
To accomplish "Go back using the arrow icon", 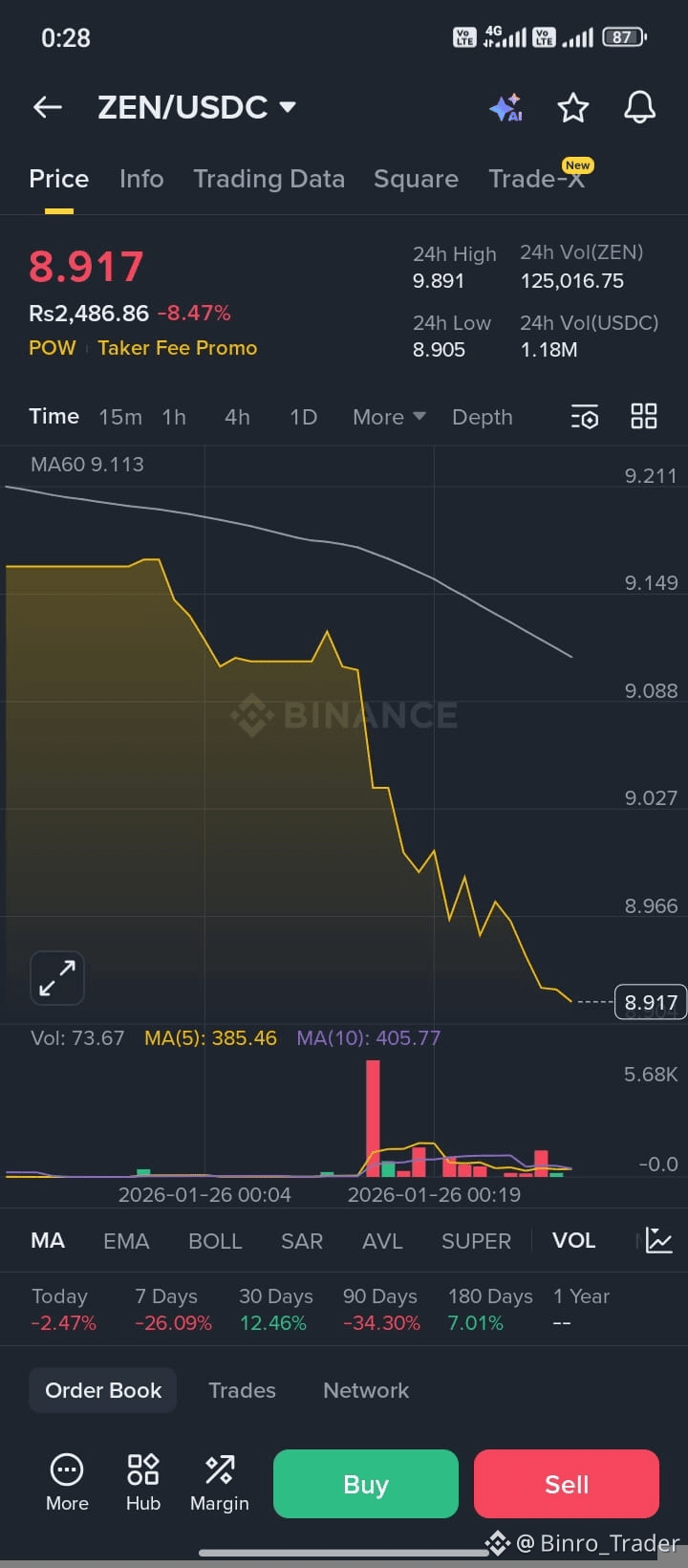I will (x=48, y=107).
